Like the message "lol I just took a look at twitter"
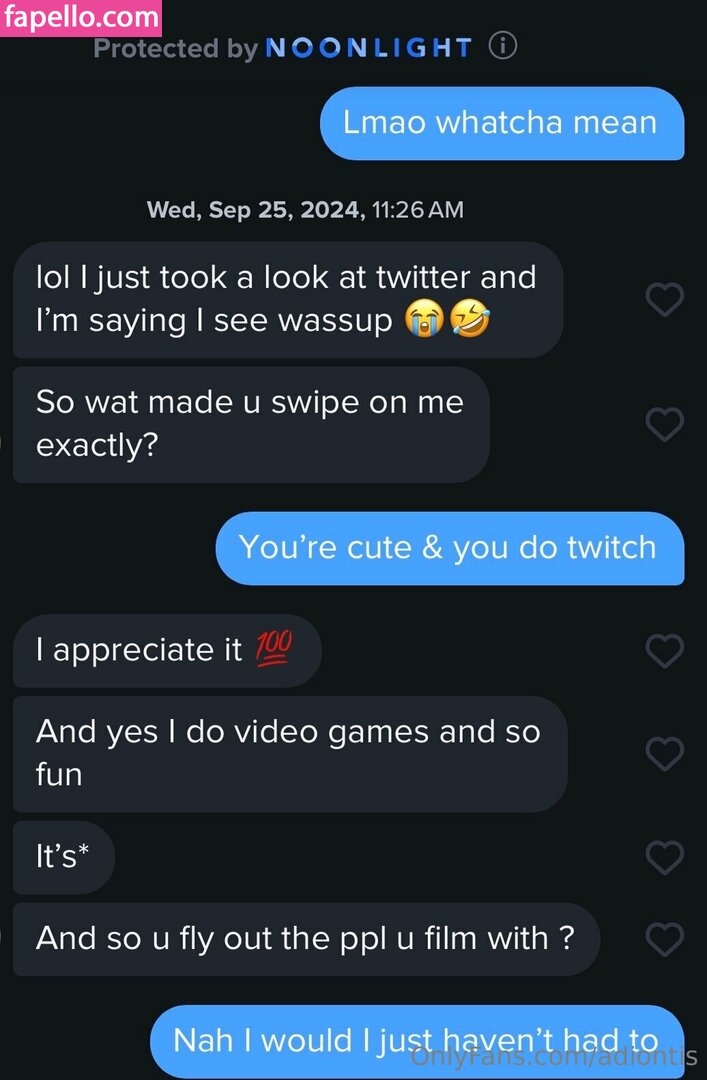Image resolution: width=707 pixels, height=1080 pixels. (x=664, y=299)
